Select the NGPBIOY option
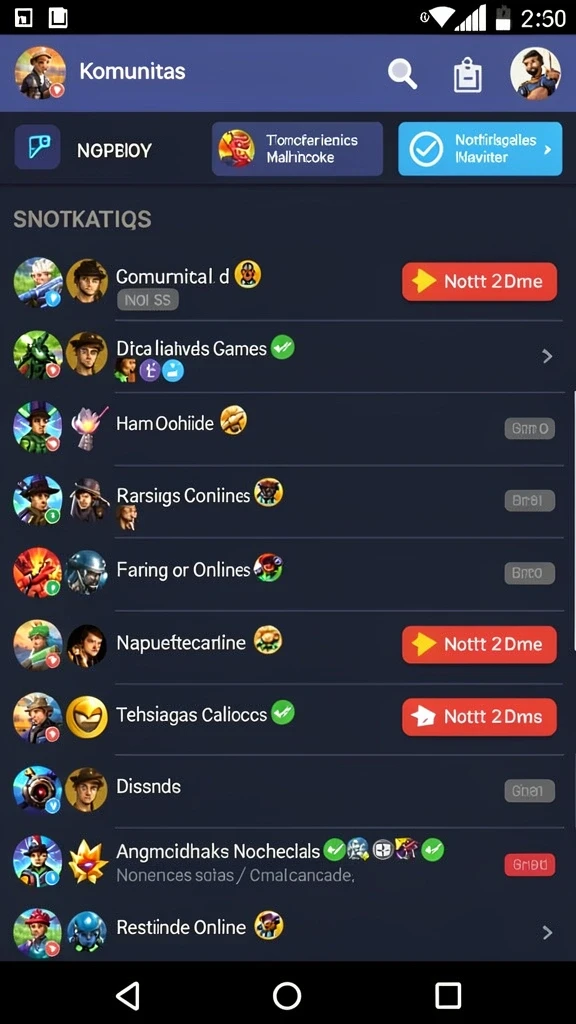Viewport: 576px width, 1024px height. click(x=83, y=150)
